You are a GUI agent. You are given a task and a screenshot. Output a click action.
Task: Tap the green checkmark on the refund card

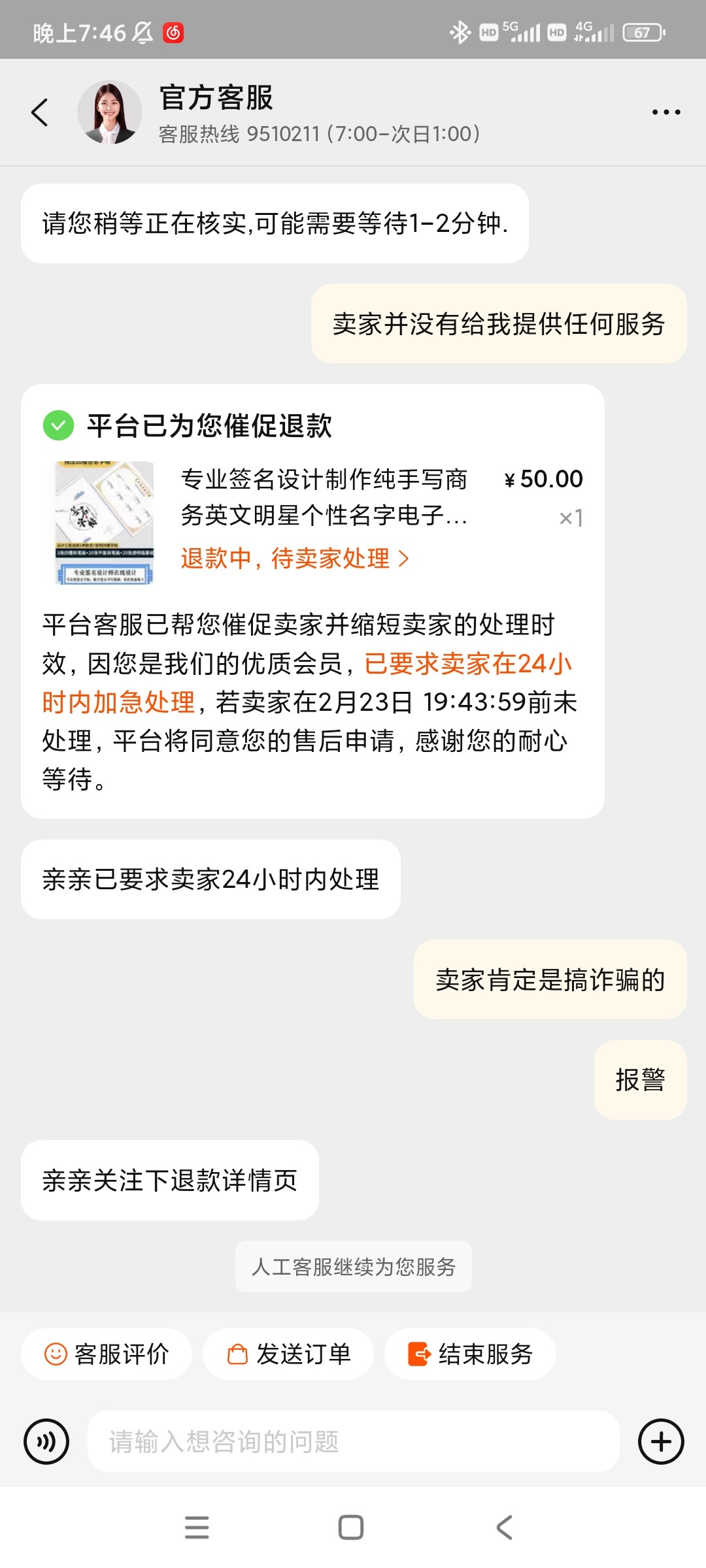tap(58, 425)
